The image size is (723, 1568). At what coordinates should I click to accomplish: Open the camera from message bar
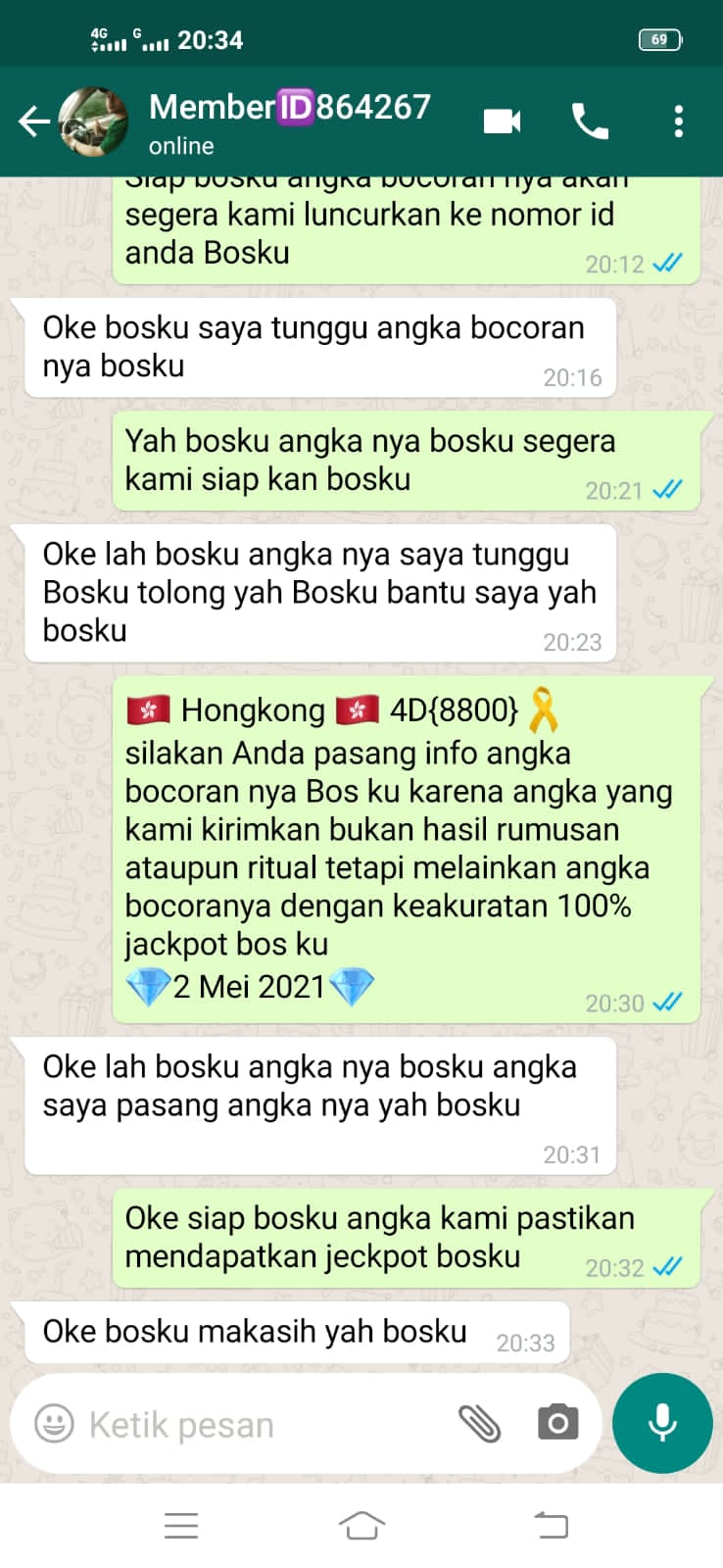pyautogui.click(x=557, y=1423)
